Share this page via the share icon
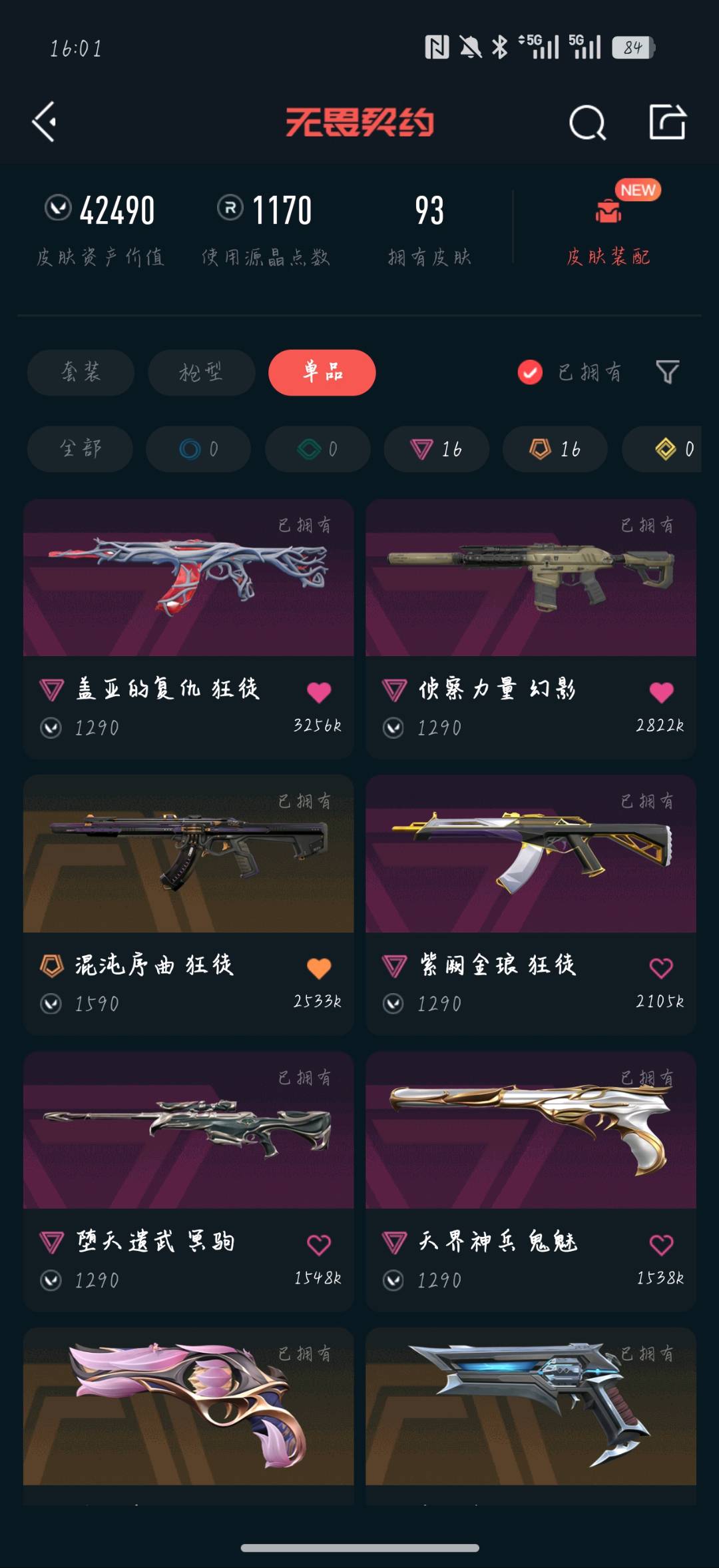Screen dimensions: 719x1568 tap(667, 122)
